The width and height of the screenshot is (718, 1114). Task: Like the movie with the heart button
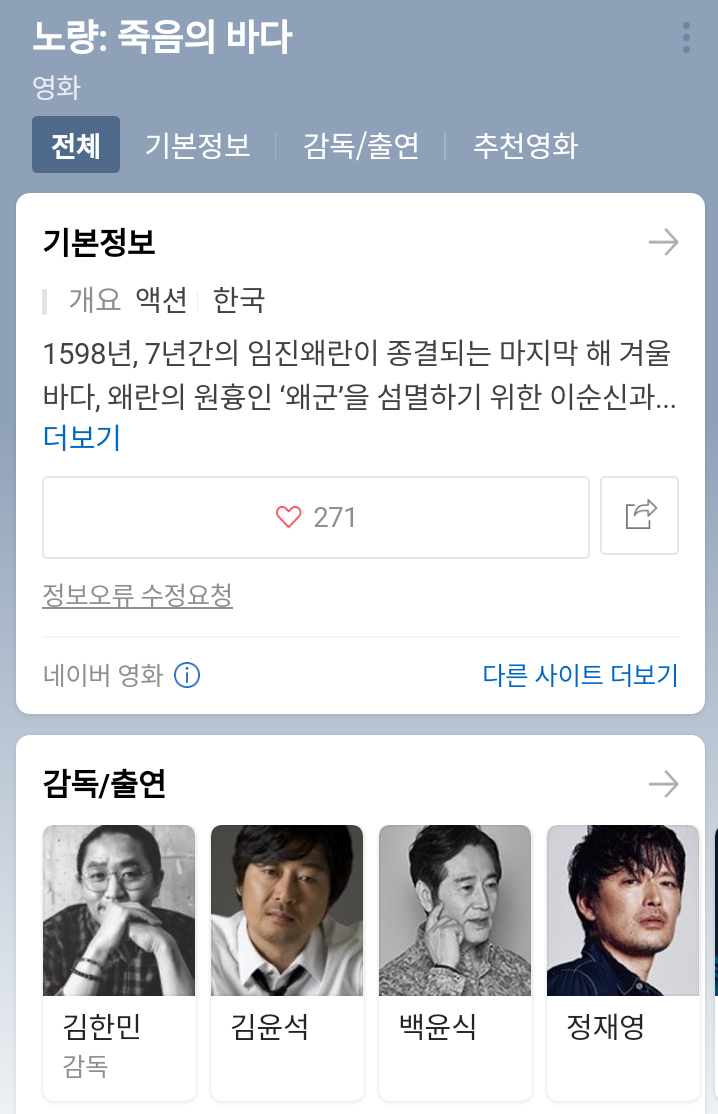(x=316, y=517)
